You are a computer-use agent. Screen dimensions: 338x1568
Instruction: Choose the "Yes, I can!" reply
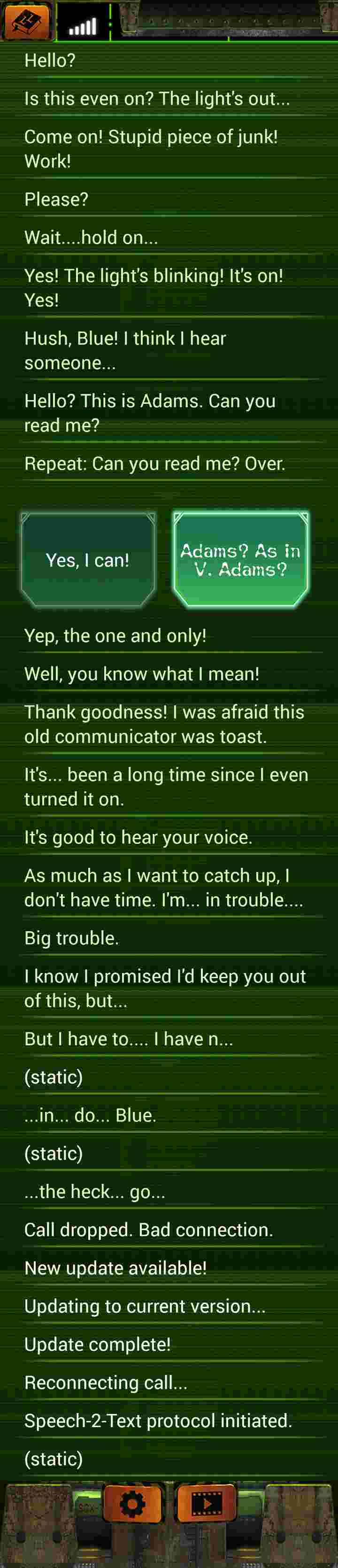(88, 560)
